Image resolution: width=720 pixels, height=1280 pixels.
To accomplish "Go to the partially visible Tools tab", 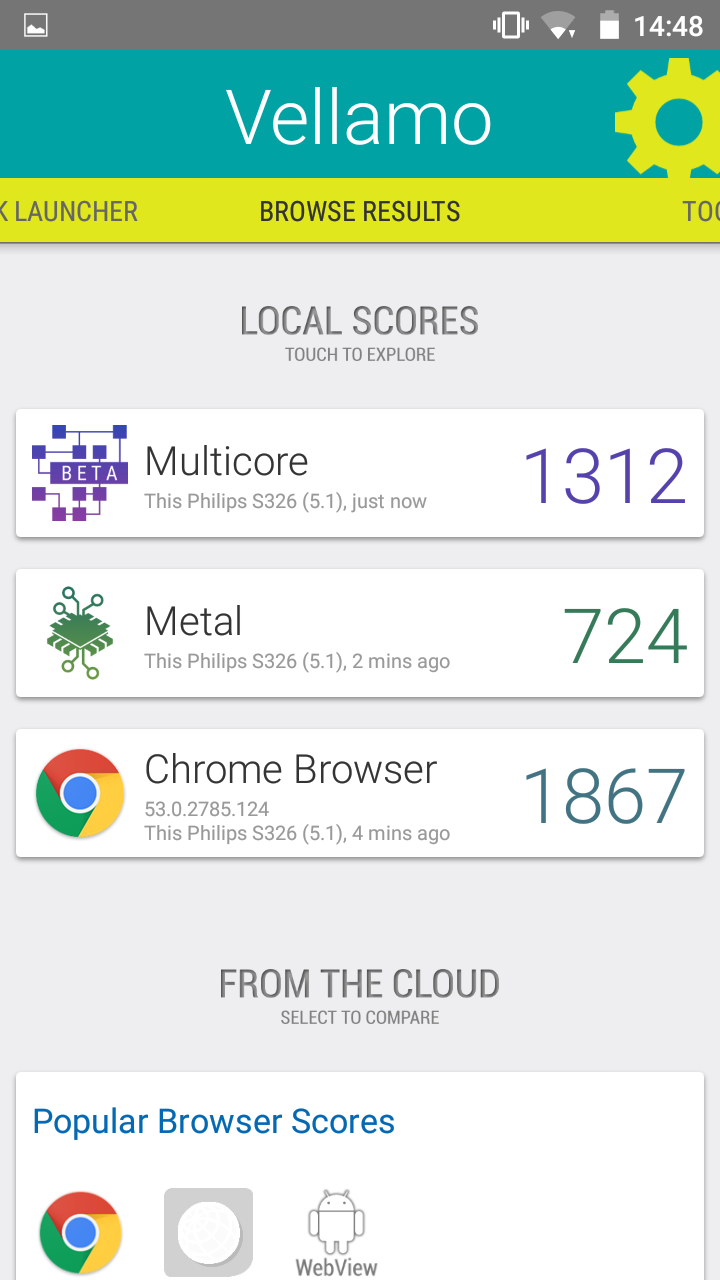I will pos(701,212).
